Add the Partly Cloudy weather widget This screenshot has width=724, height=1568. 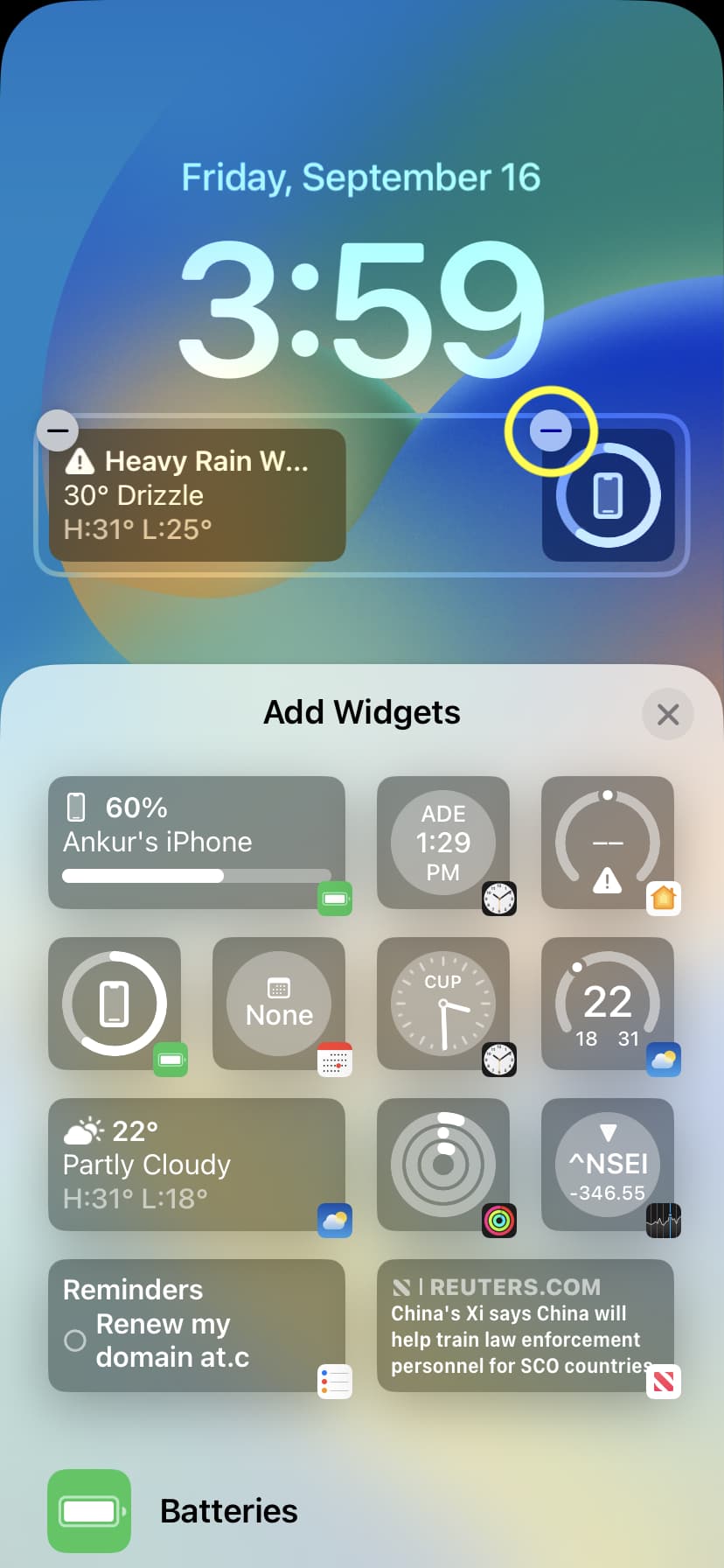[x=197, y=1164]
